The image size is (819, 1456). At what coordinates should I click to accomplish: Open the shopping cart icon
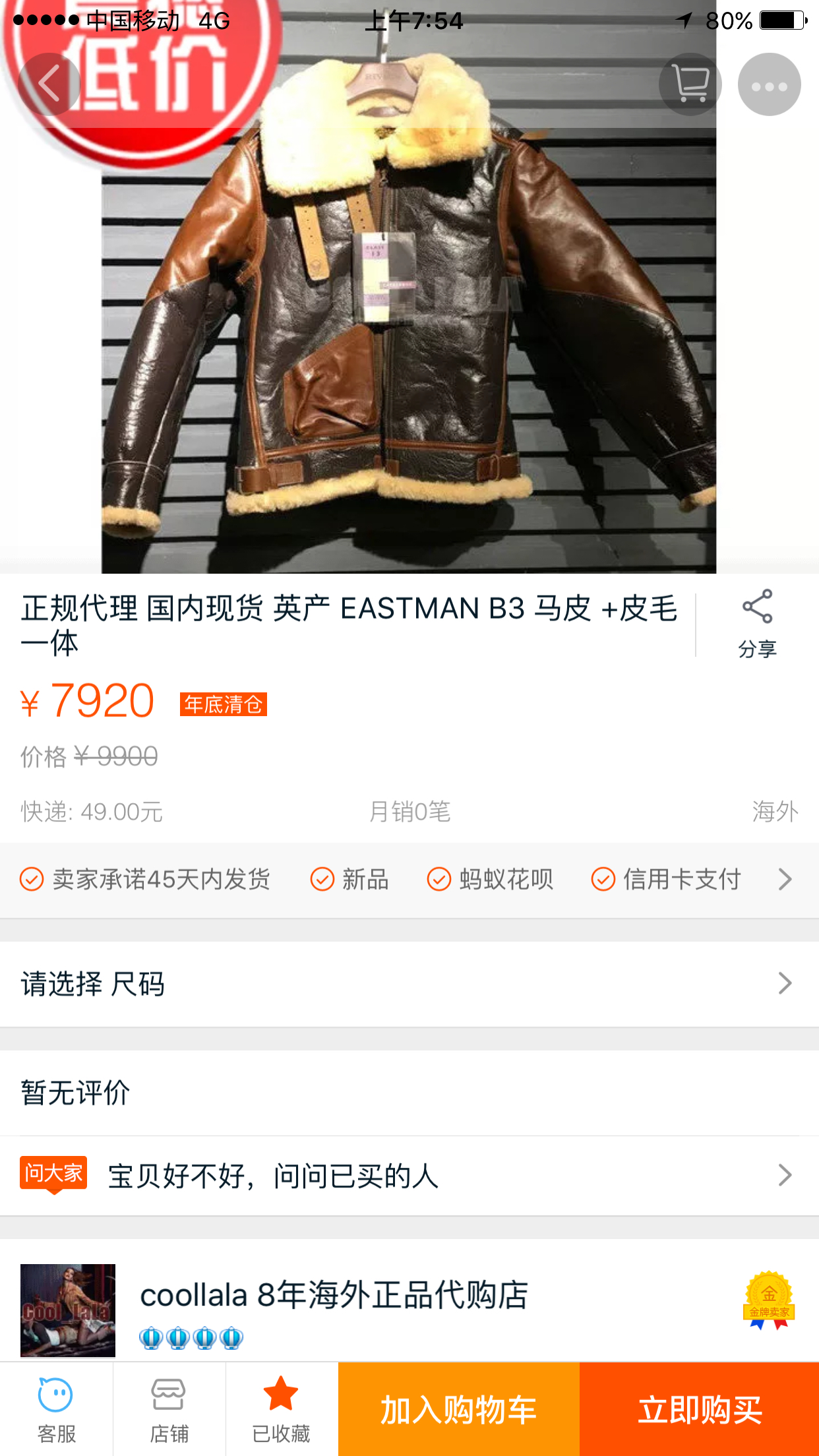[x=690, y=84]
